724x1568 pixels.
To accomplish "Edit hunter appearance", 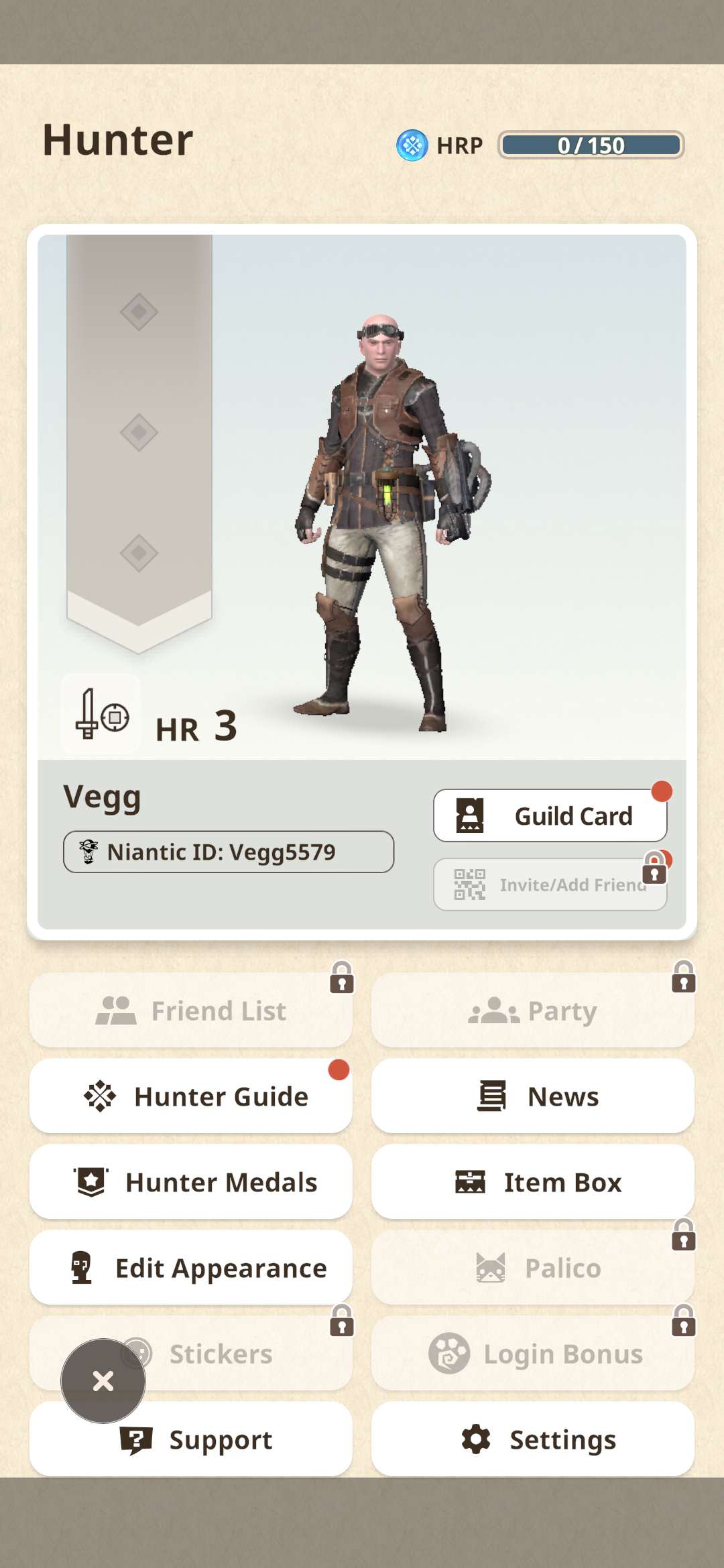I will click(191, 1268).
